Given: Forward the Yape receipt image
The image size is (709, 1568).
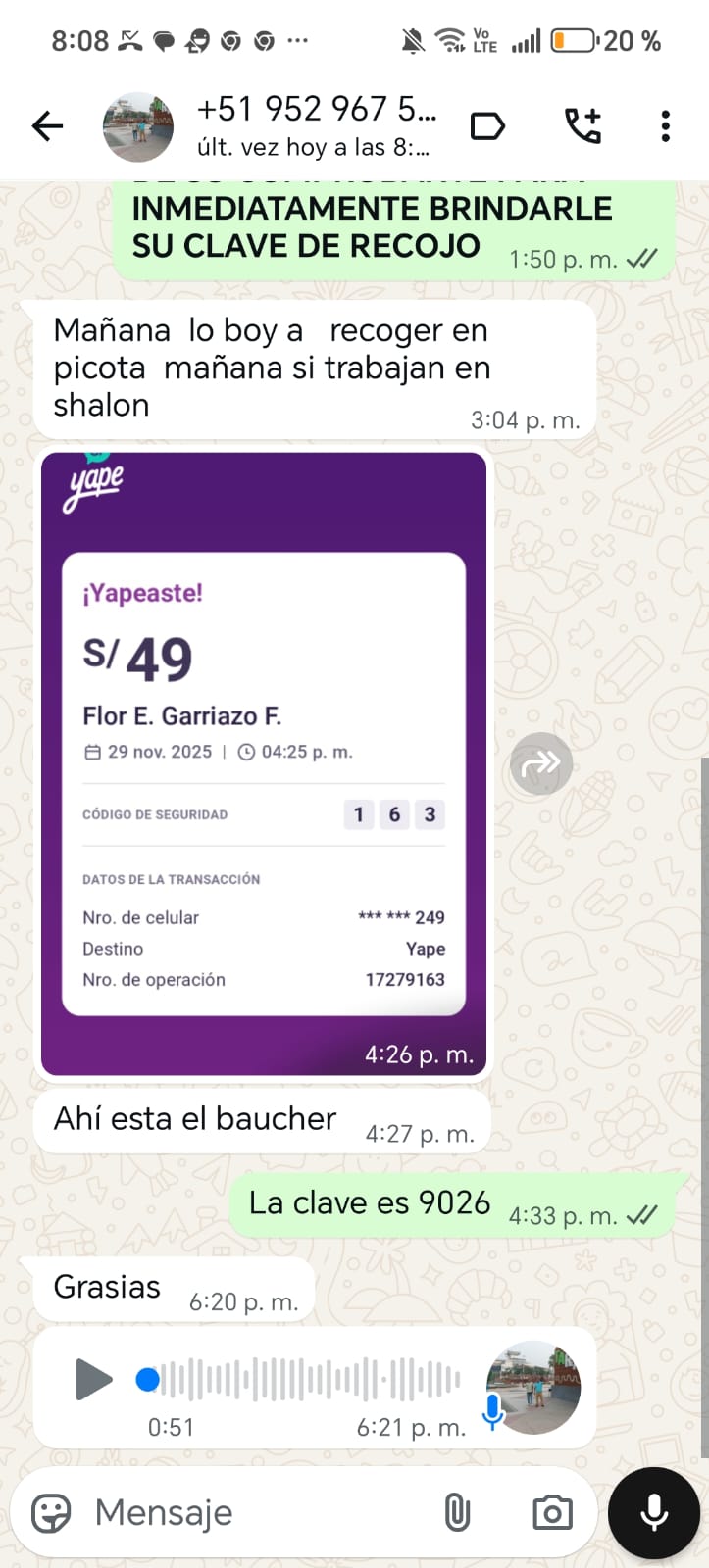Looking at the screenshot, I should [x=540, y=763].
